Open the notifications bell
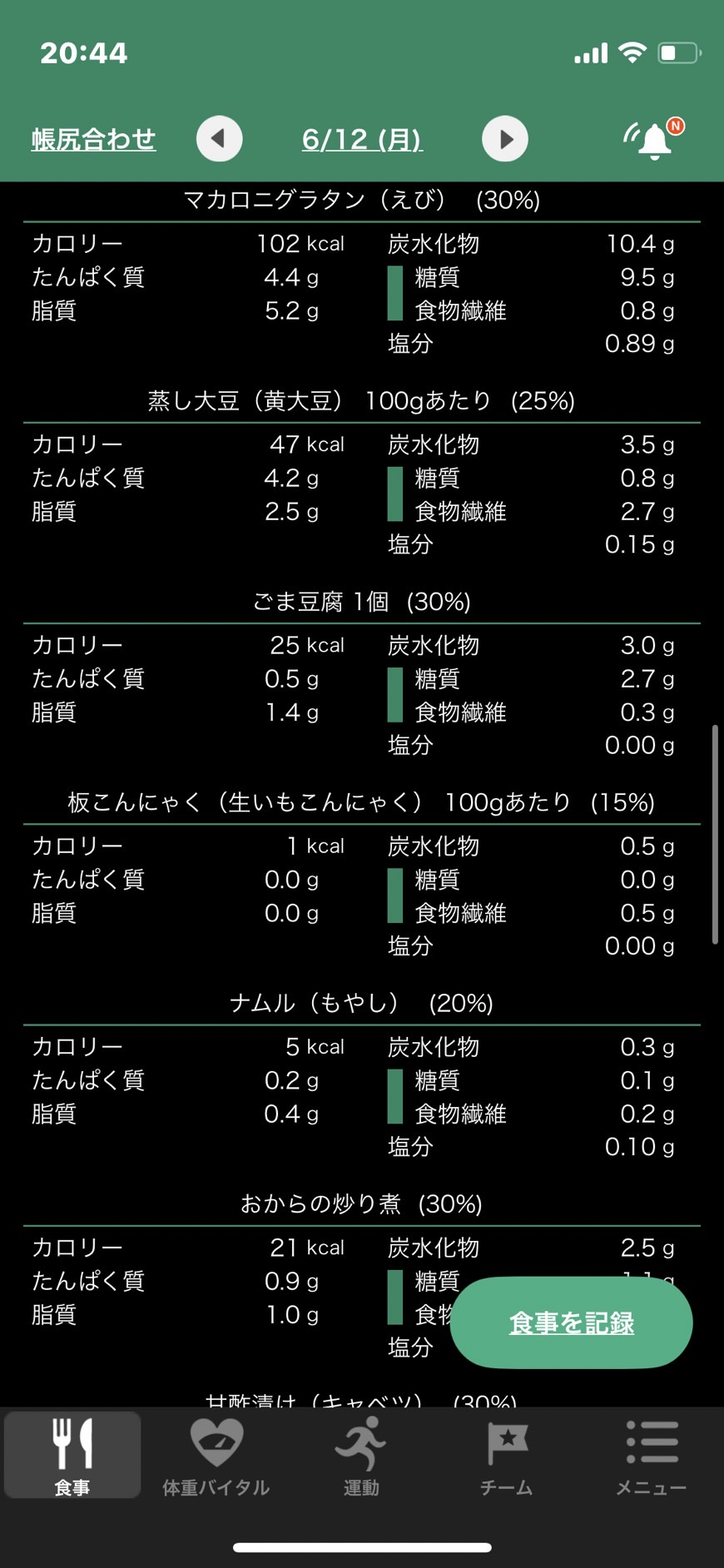The height and width of the screenshot is (1568, 724). click(x=653, y=139)
